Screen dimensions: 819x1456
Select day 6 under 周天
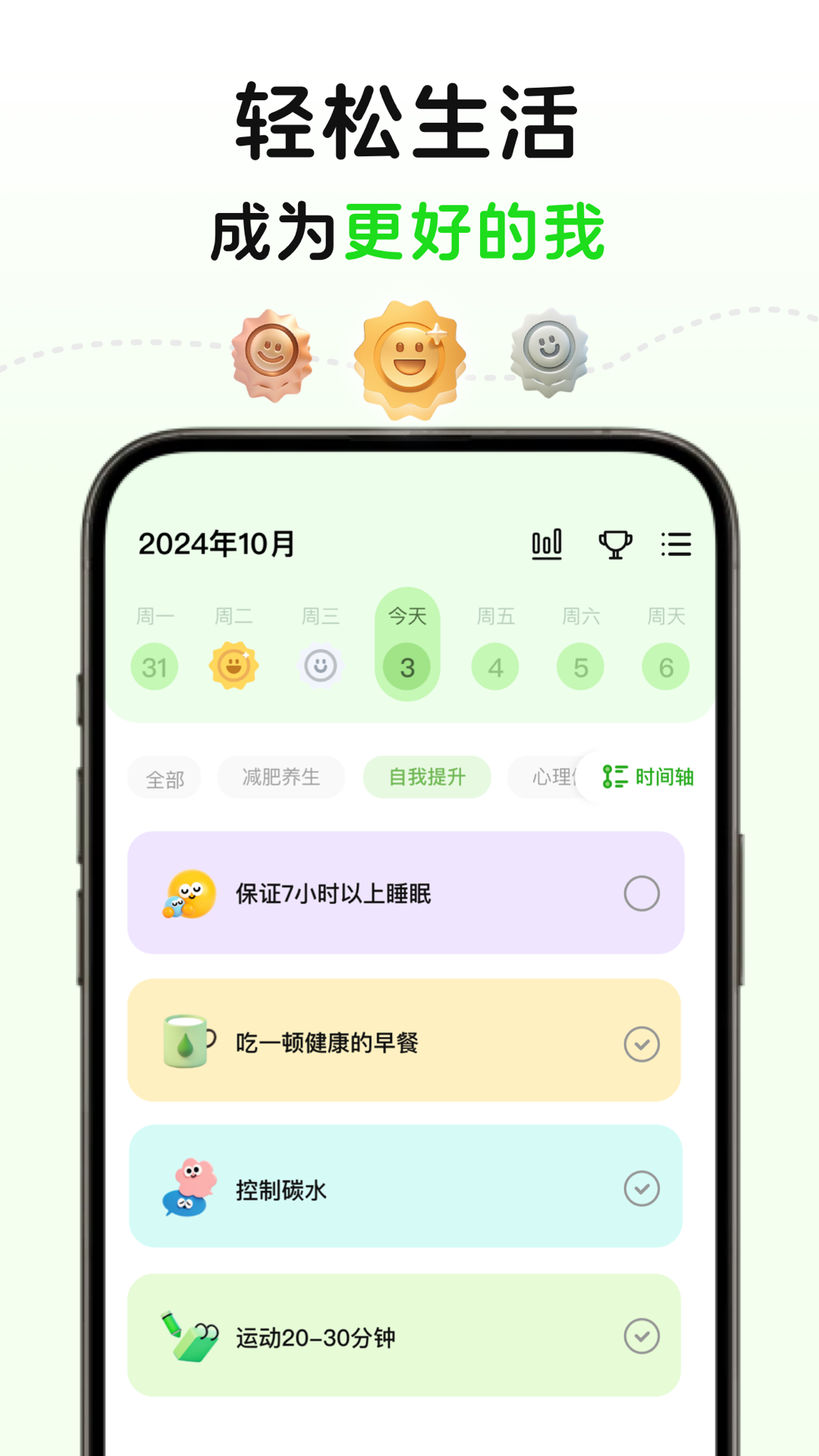(665, 666)
